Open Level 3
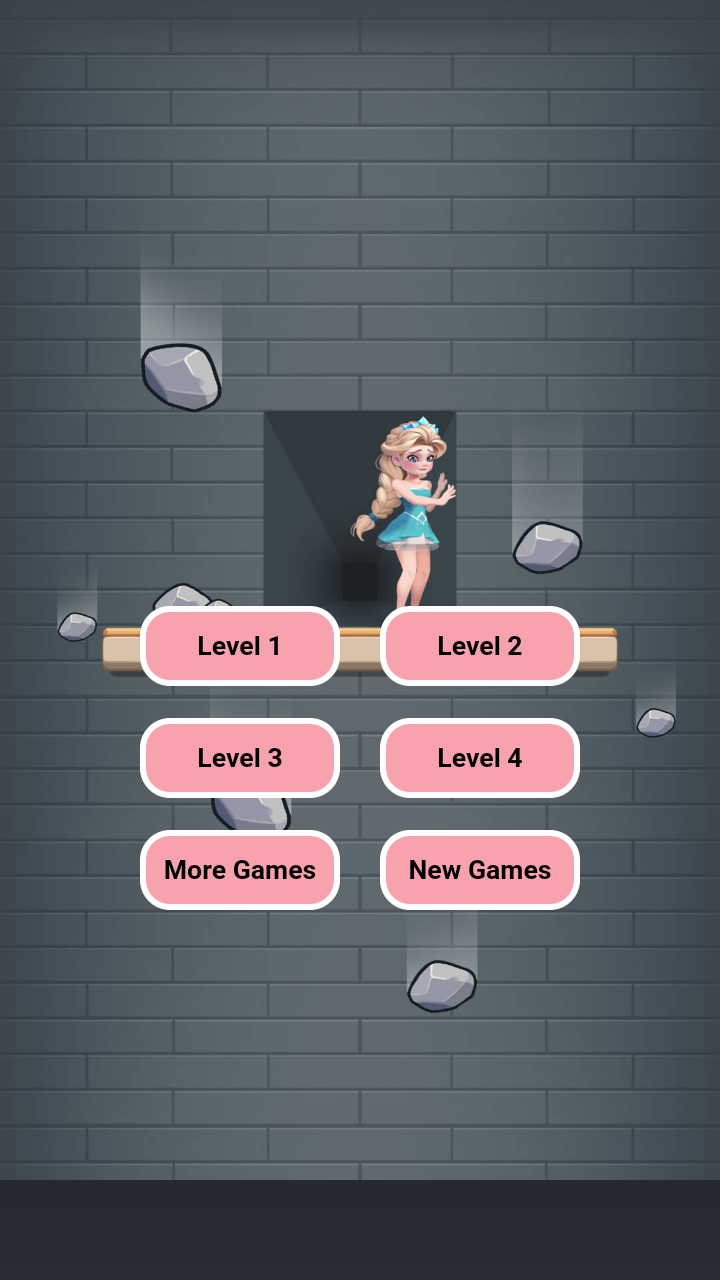Image resolution: width=720 pixels, height=1280 pixels. [x=240, y=758]
